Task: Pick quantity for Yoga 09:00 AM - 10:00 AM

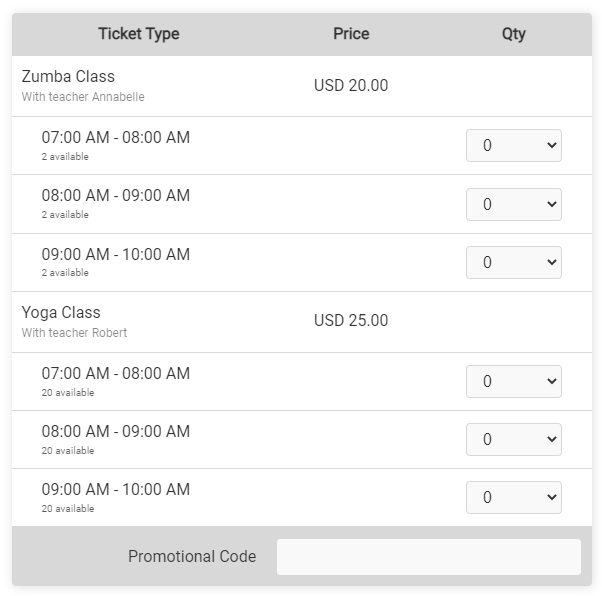Action: 513,497
